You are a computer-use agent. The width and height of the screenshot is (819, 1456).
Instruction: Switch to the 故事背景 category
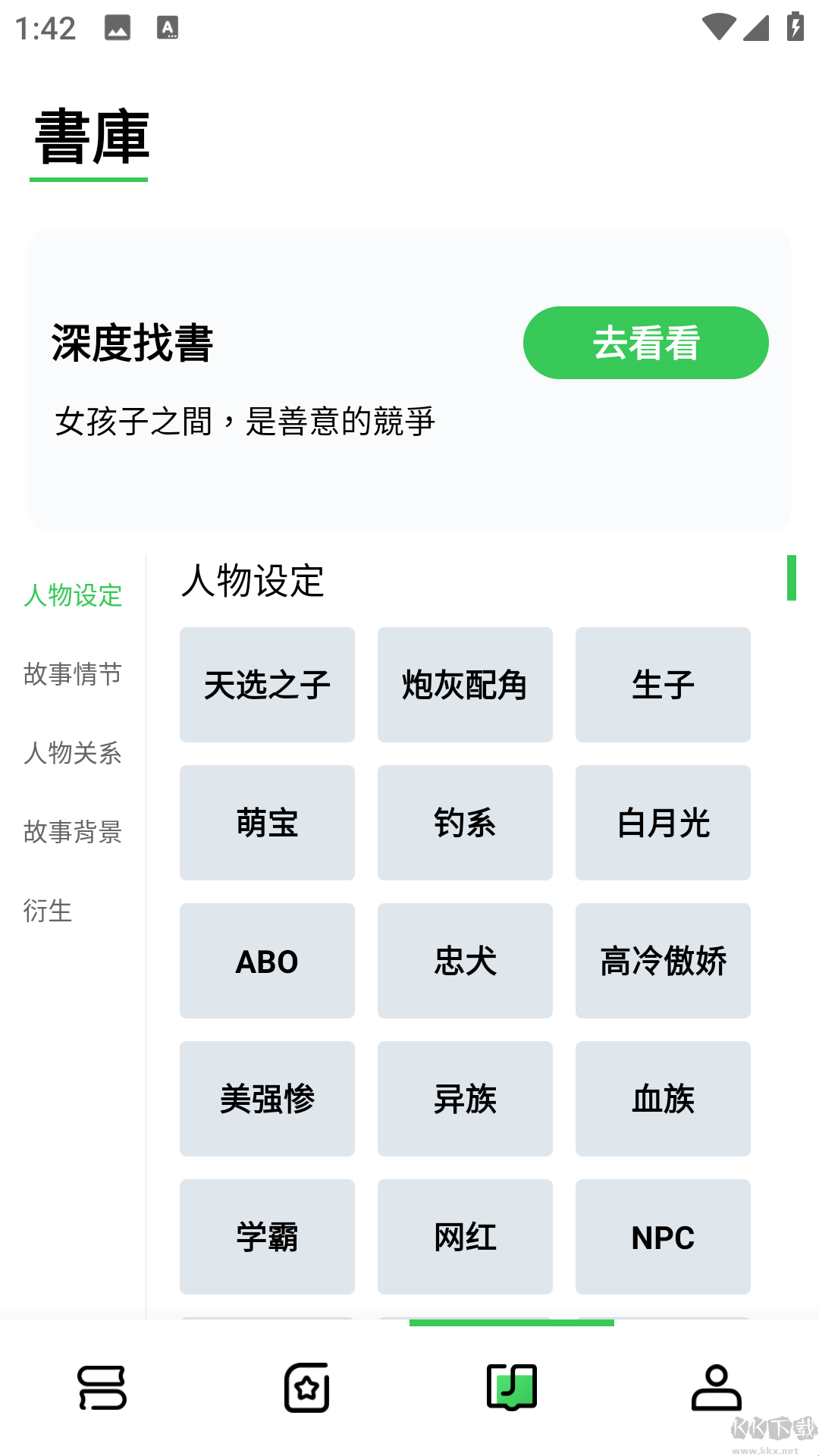72,833
